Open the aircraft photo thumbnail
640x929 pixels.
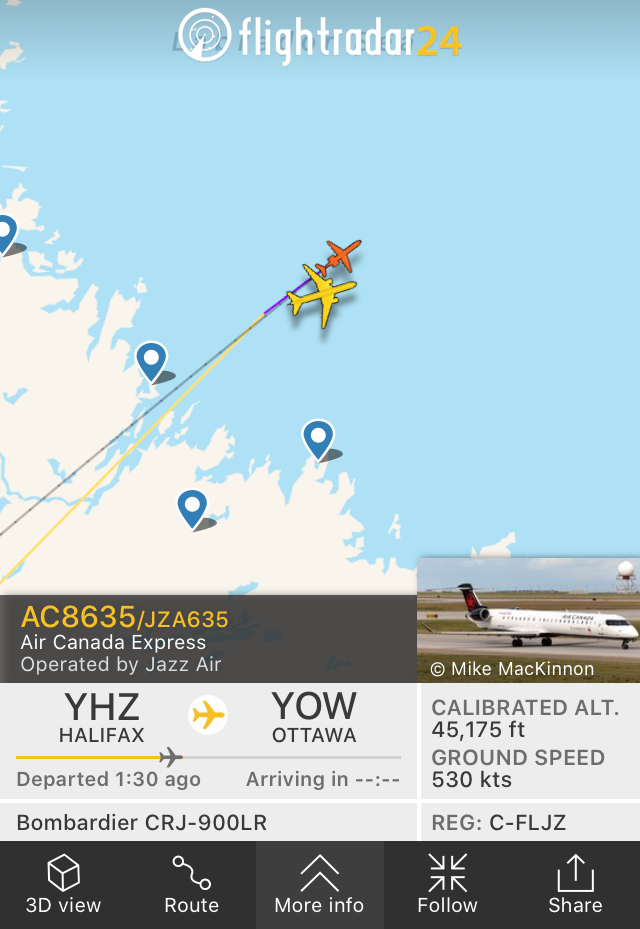tap(528, 620)
